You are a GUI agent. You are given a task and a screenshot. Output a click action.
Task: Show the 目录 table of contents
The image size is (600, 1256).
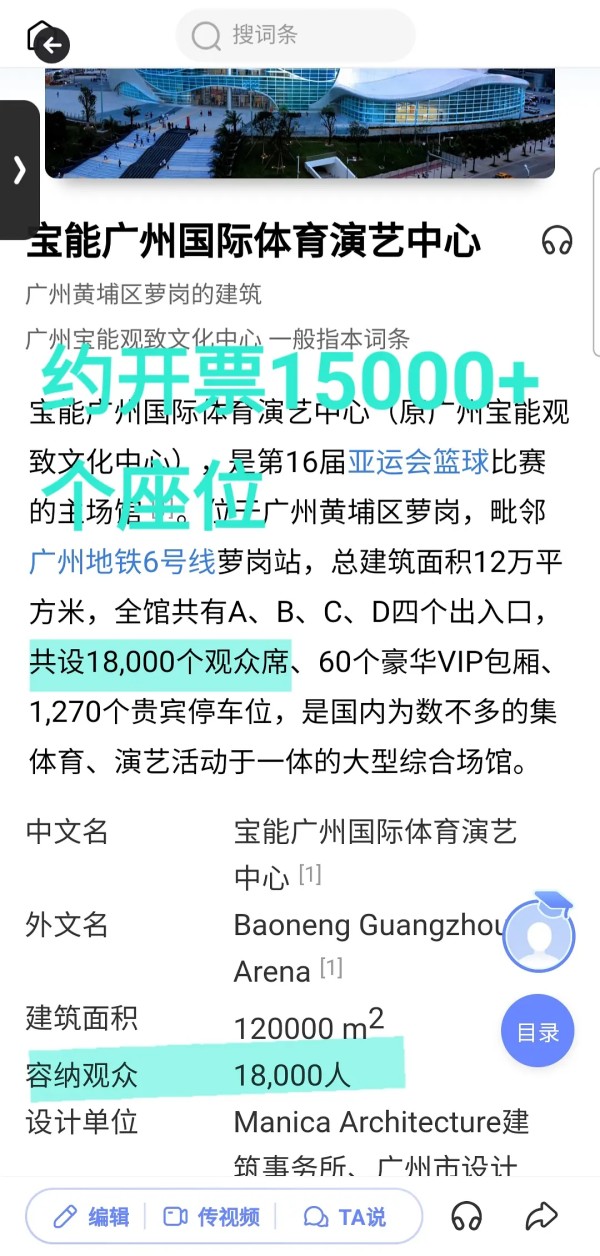[x=538, y=1032]
